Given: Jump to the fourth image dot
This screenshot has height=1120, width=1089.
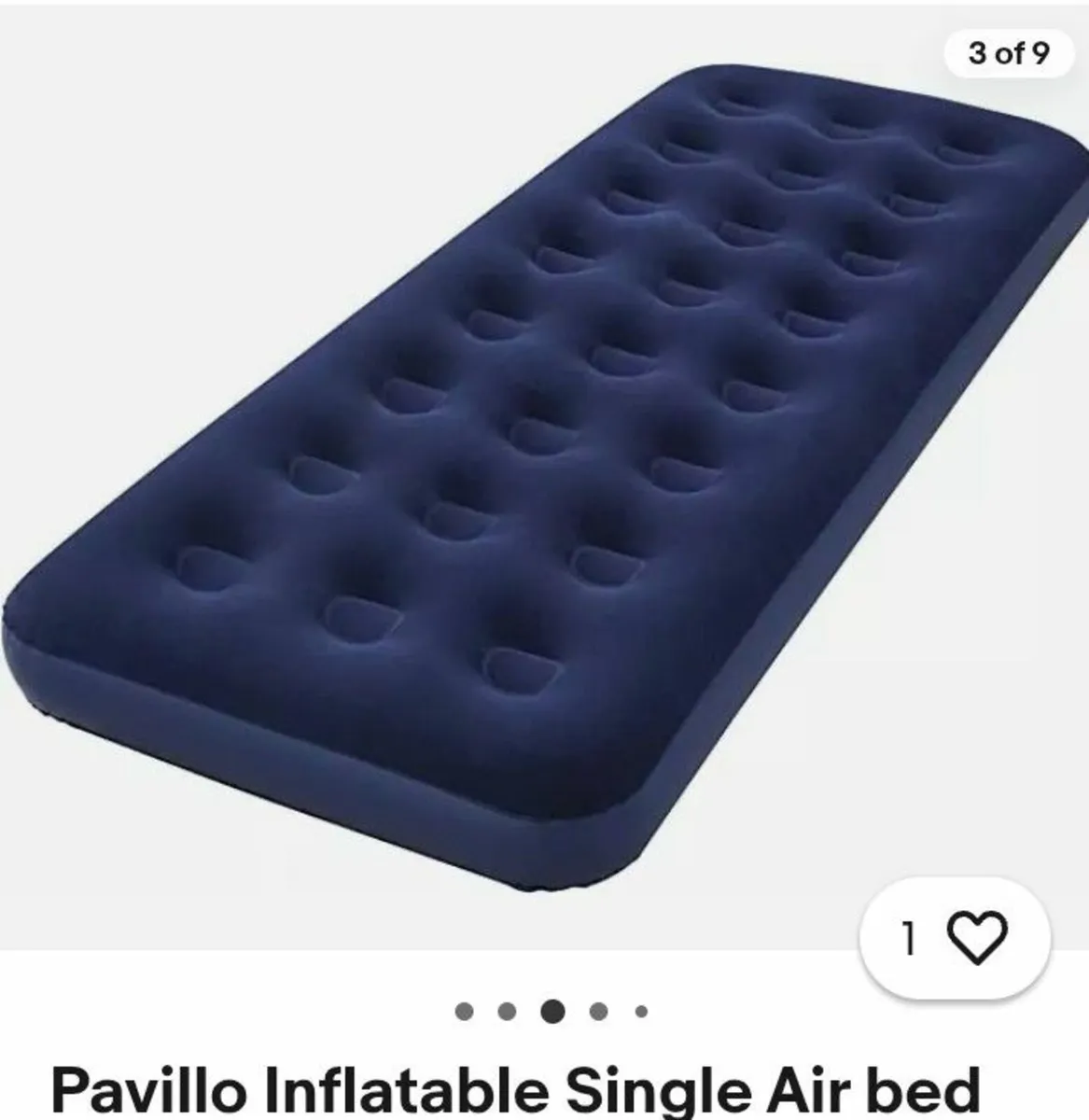Looking at the screenshot, I should point(599,1011).
